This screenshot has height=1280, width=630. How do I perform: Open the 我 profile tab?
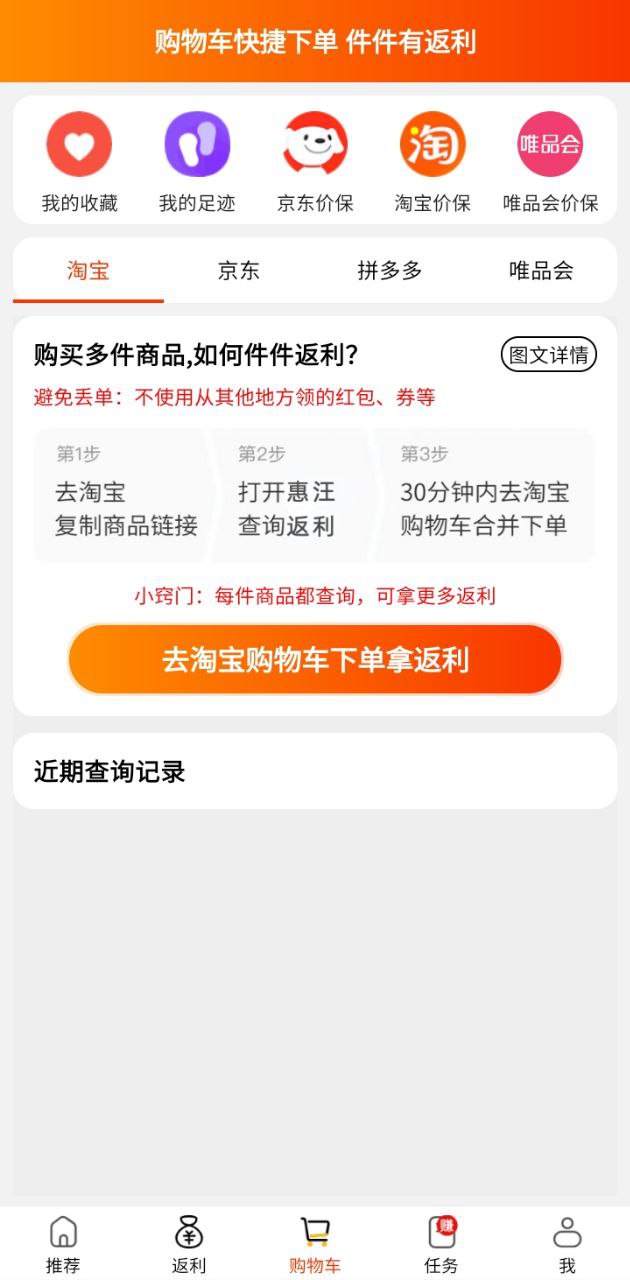(x=567, y=1244)
